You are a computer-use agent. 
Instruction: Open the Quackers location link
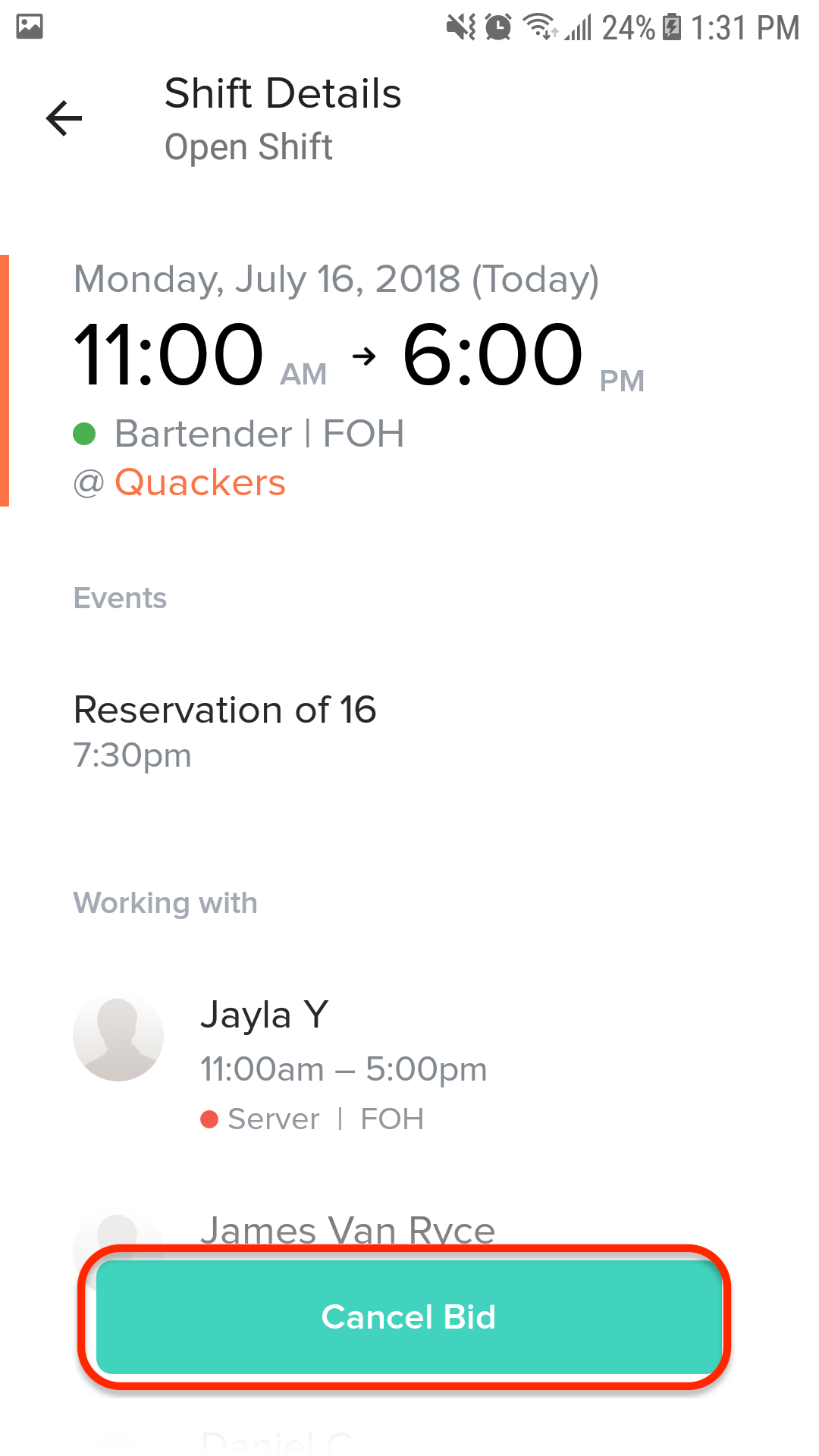coord(200,482)
